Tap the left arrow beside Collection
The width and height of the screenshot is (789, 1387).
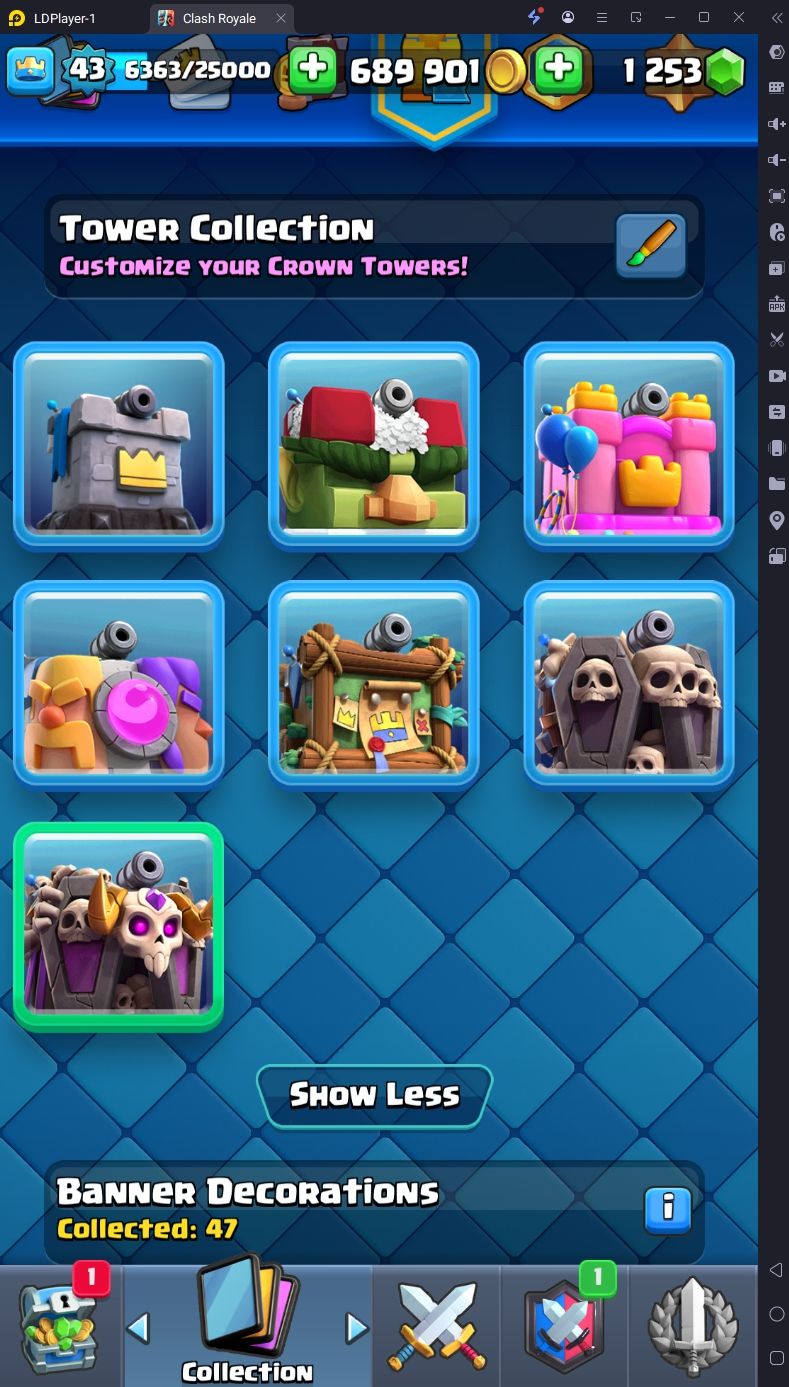[x=138, y=1328]
